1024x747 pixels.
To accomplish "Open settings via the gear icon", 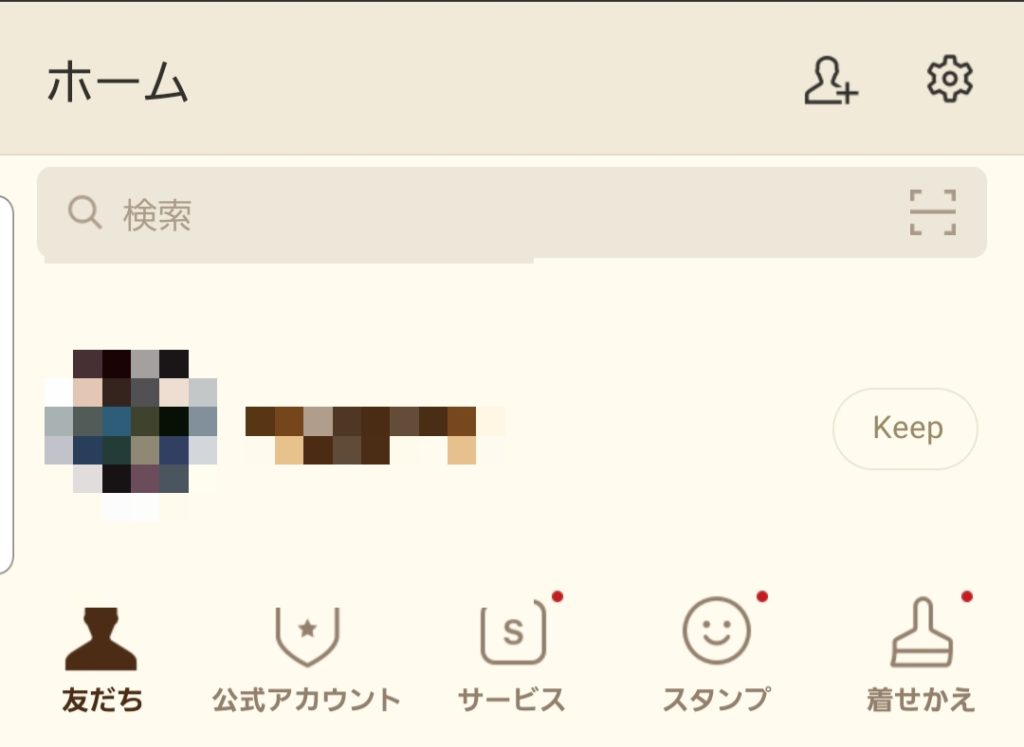I will click(x=949, y=79).
